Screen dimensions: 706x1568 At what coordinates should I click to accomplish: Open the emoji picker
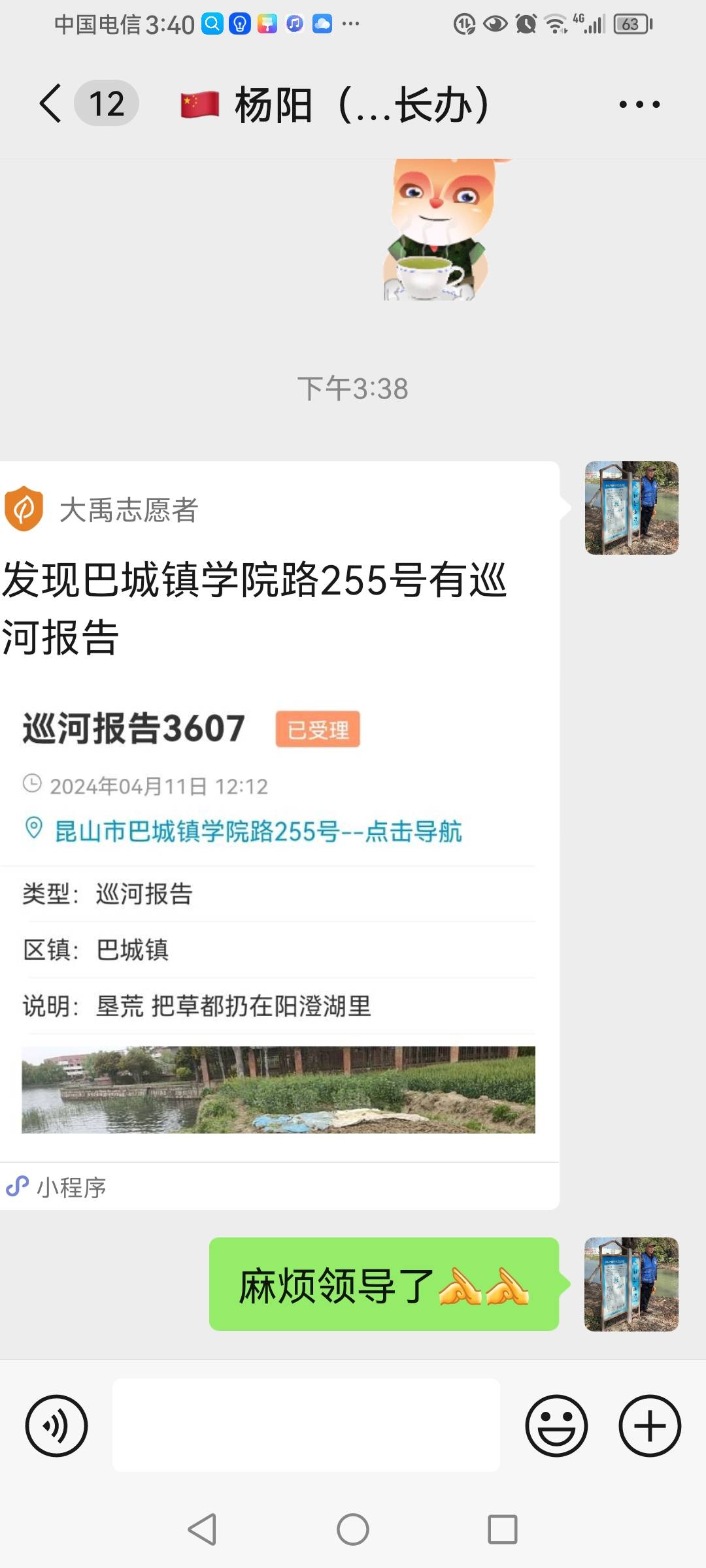point(556,1426)
